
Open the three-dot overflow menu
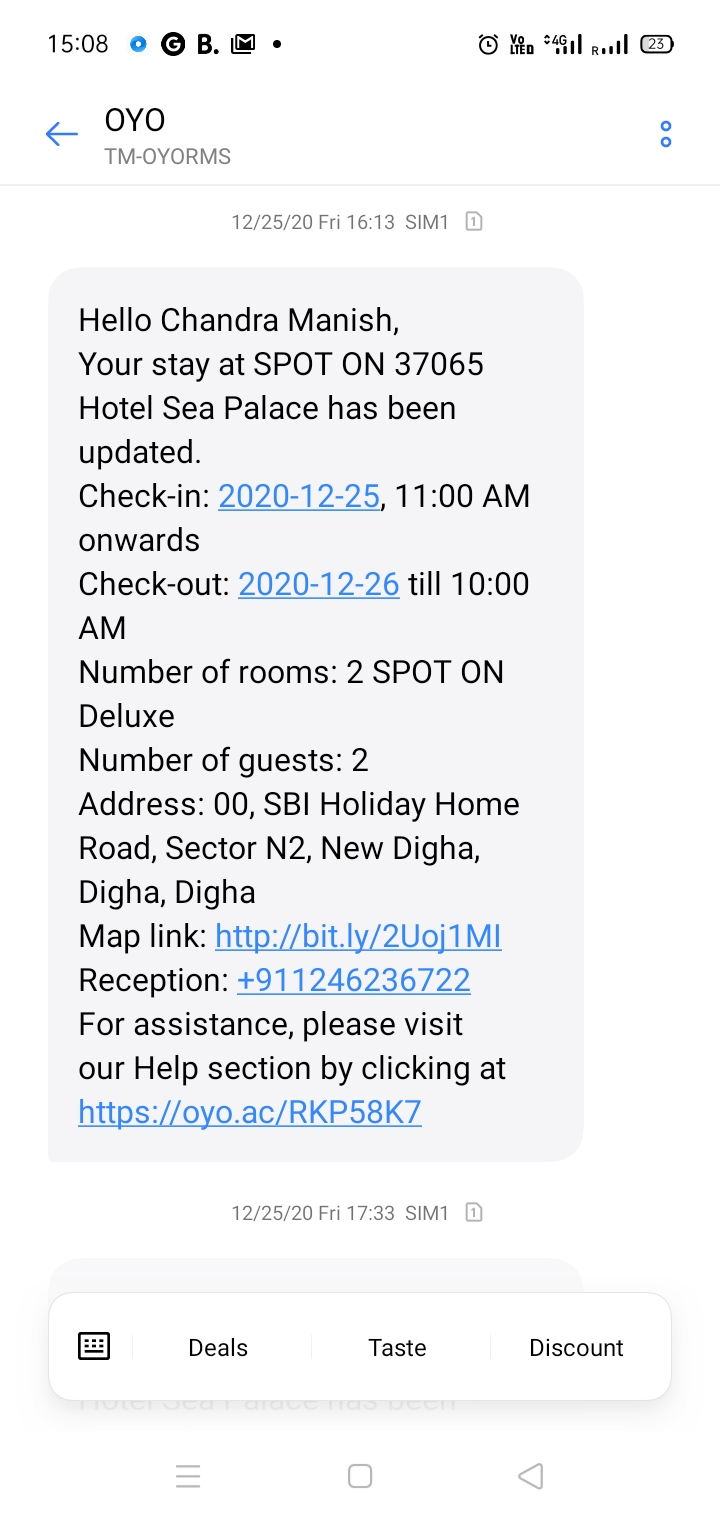pos(665,135)
